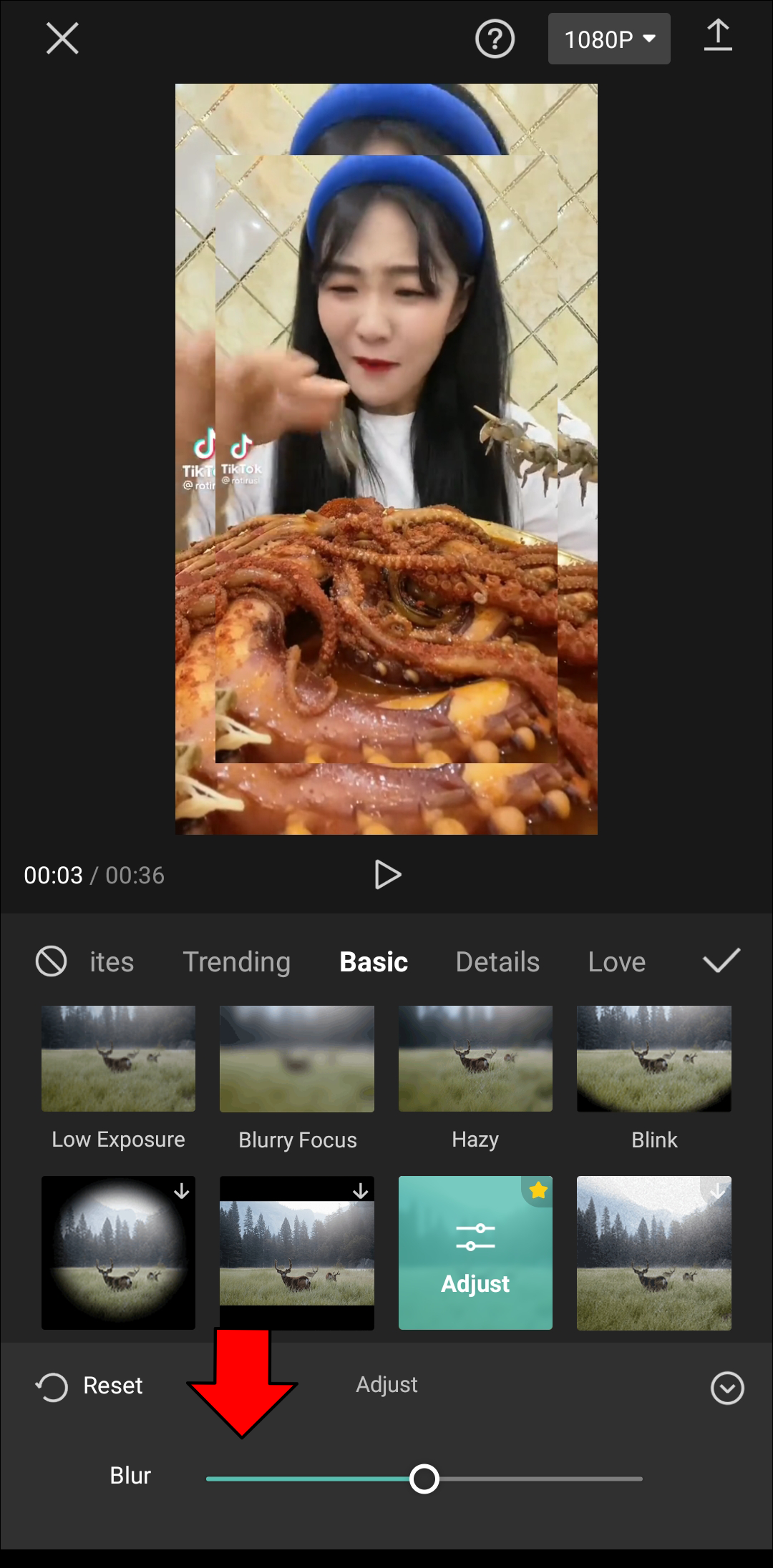Select the circular vignette effect
773x1568 pixels.
[118, 1253]
